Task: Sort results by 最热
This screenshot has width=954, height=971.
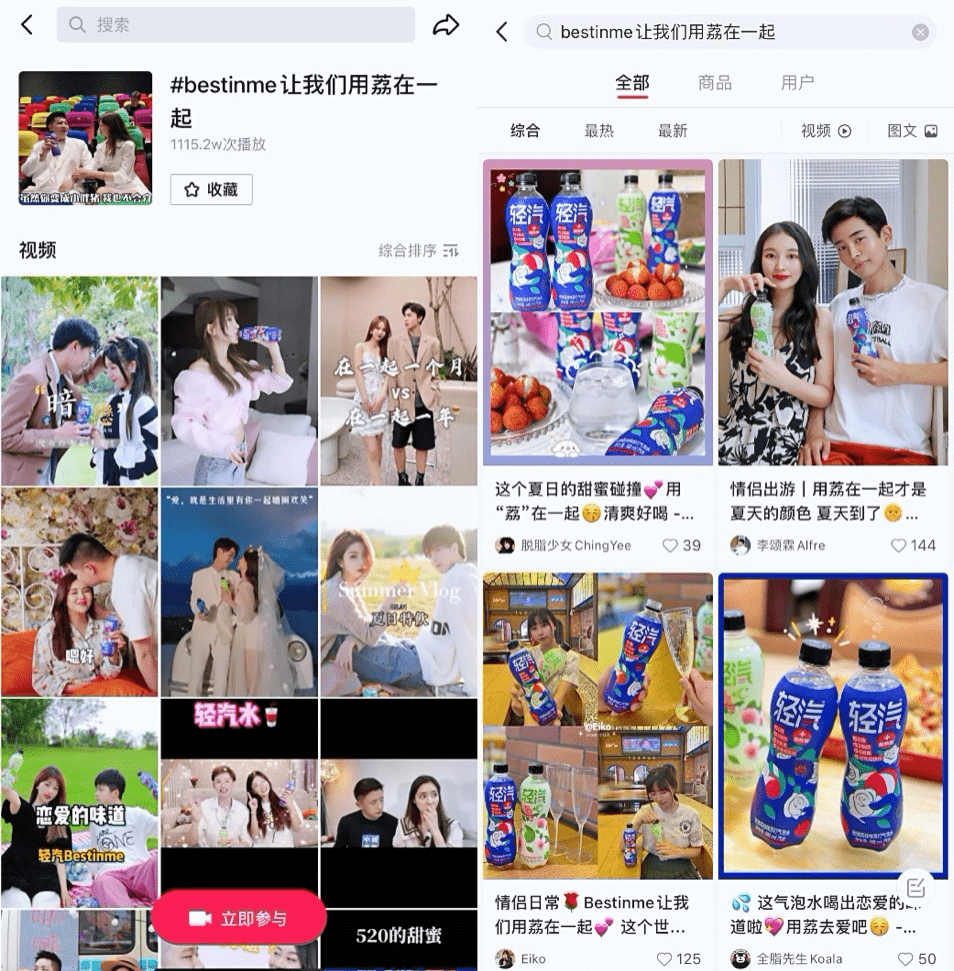Action: click(x=599, y=130)
